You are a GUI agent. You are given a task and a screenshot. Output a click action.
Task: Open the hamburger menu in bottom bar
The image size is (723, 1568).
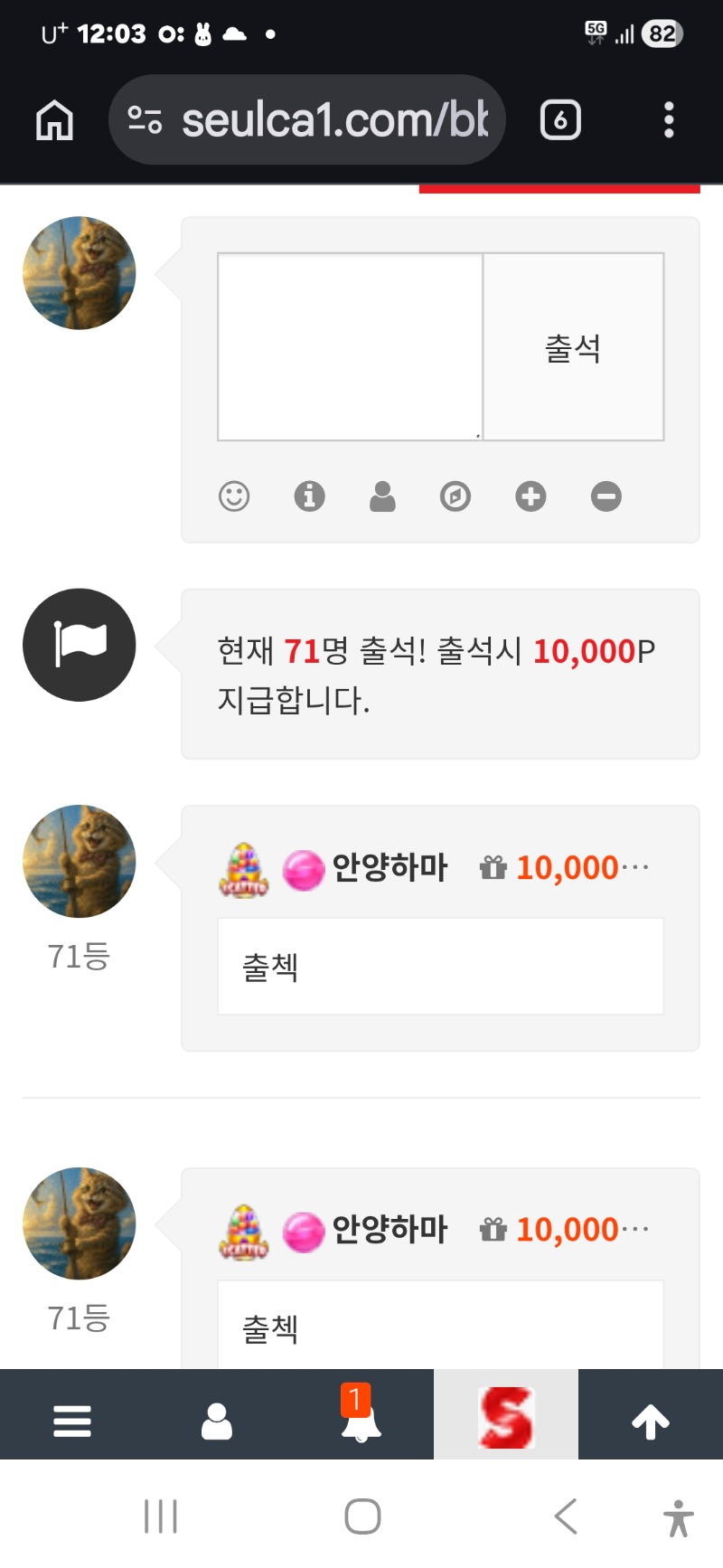pyautogui.click(x=72, y=1421)
